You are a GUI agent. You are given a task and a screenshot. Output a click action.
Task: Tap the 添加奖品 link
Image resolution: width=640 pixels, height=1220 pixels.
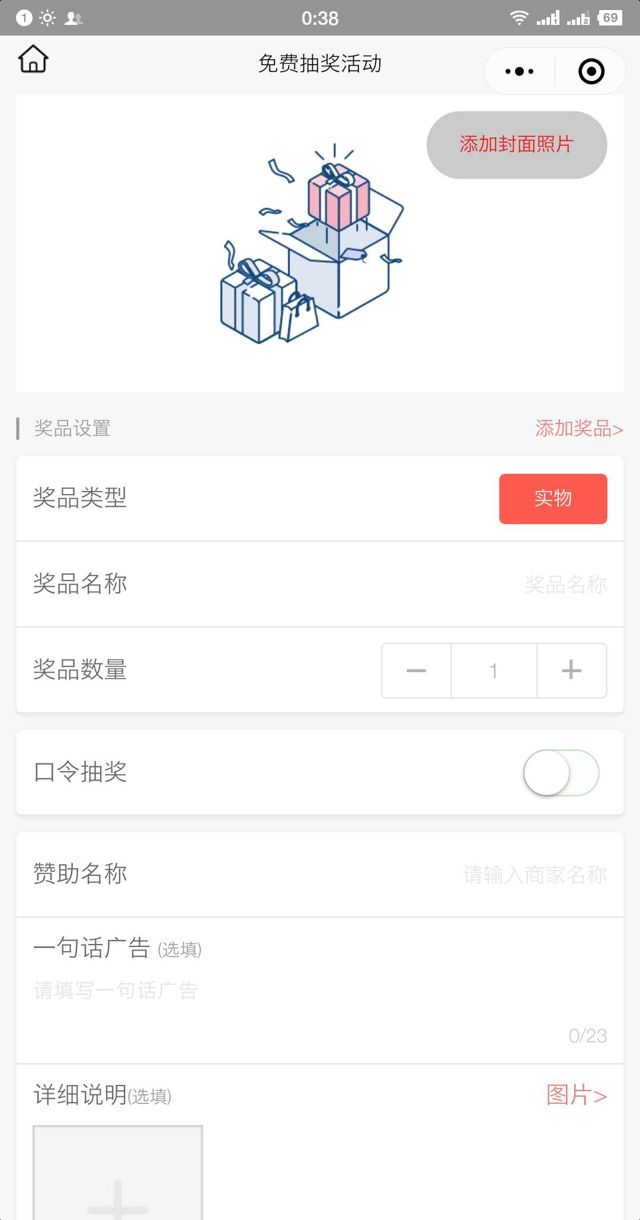[x=579, y=429]
